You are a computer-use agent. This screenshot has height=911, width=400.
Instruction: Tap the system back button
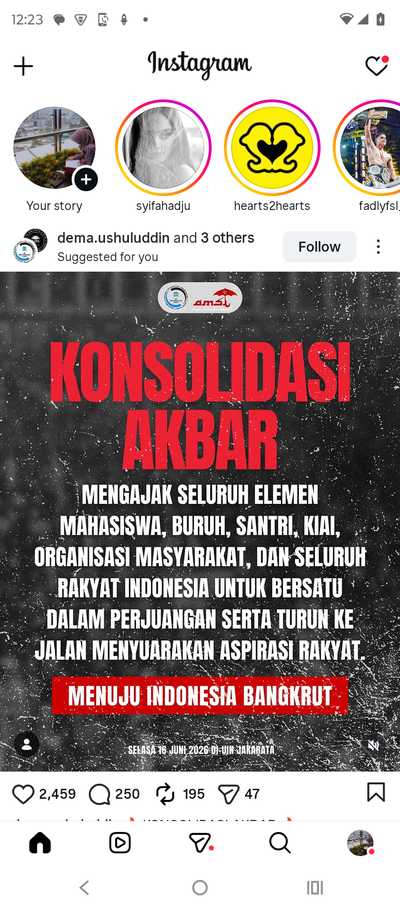[84, 887]
